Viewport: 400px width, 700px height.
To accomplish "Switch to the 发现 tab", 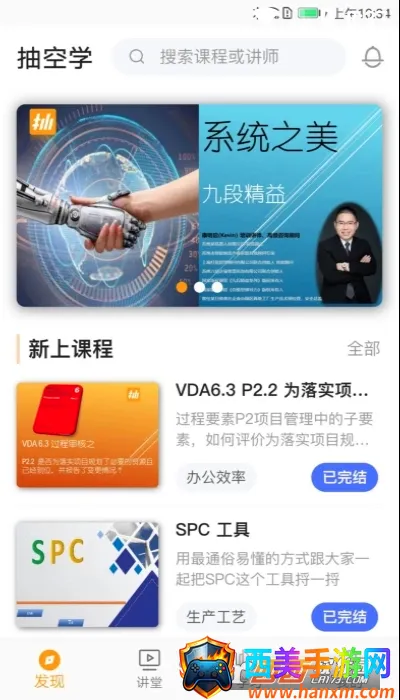I will click(50, 669).
